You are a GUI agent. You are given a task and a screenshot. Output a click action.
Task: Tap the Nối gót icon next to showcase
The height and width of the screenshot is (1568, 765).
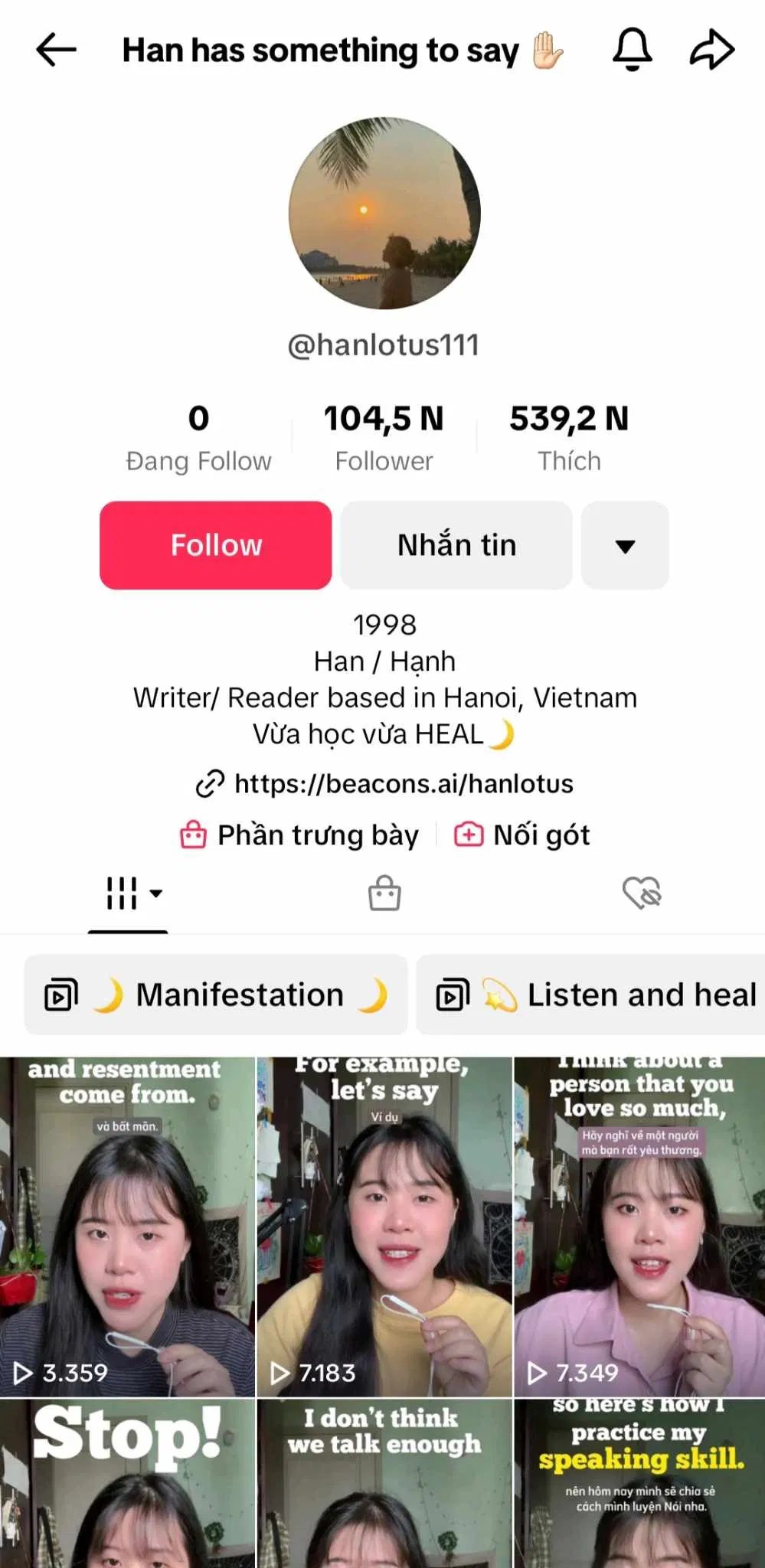469,835
